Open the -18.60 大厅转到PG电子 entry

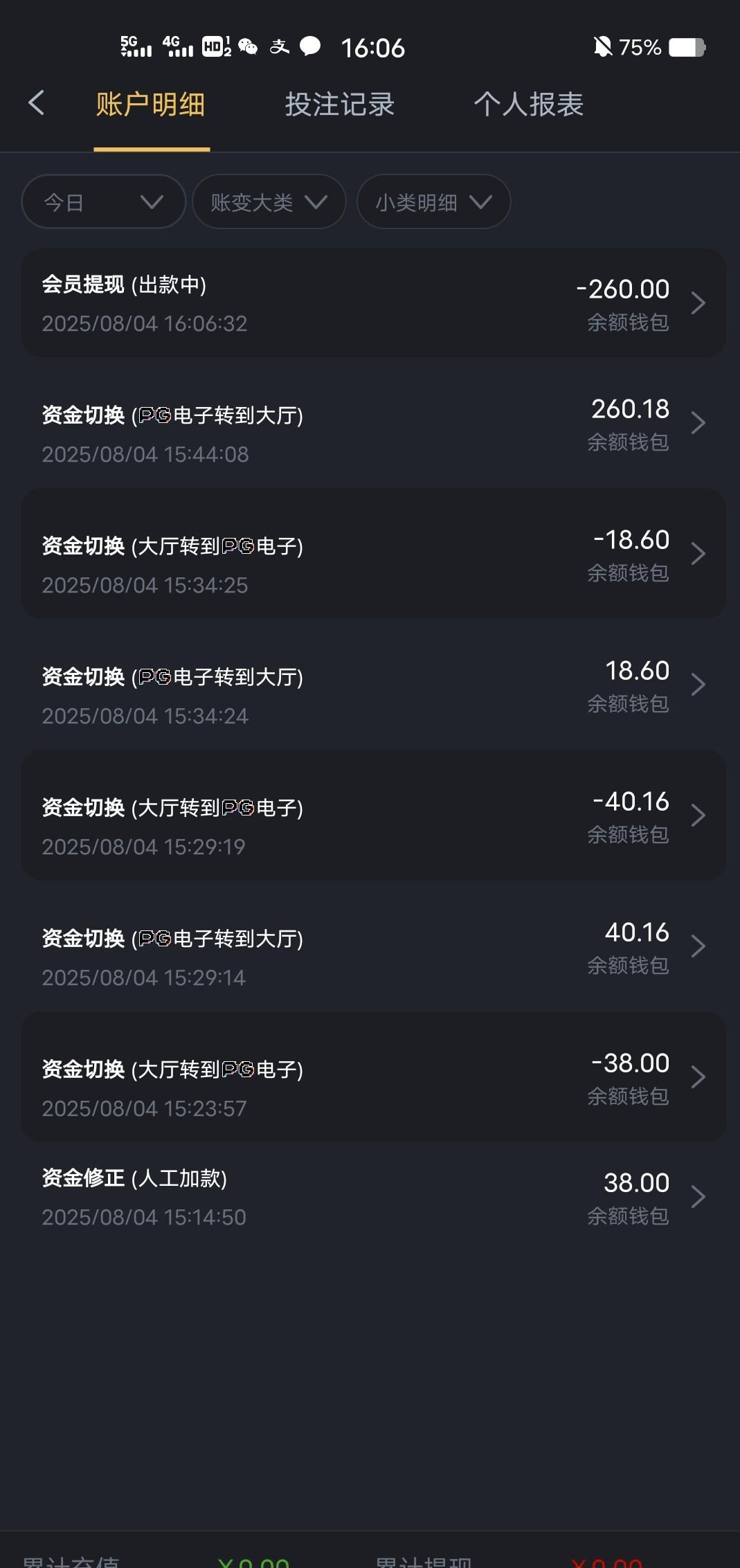tap(374, 554)
